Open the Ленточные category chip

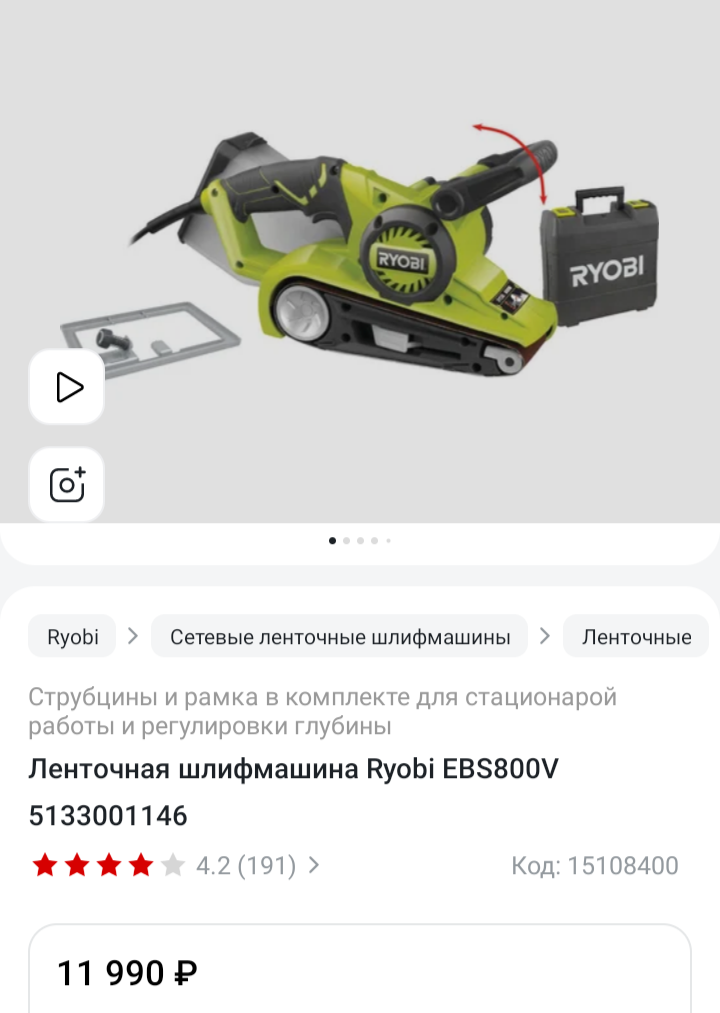click(x=636, y=637)
